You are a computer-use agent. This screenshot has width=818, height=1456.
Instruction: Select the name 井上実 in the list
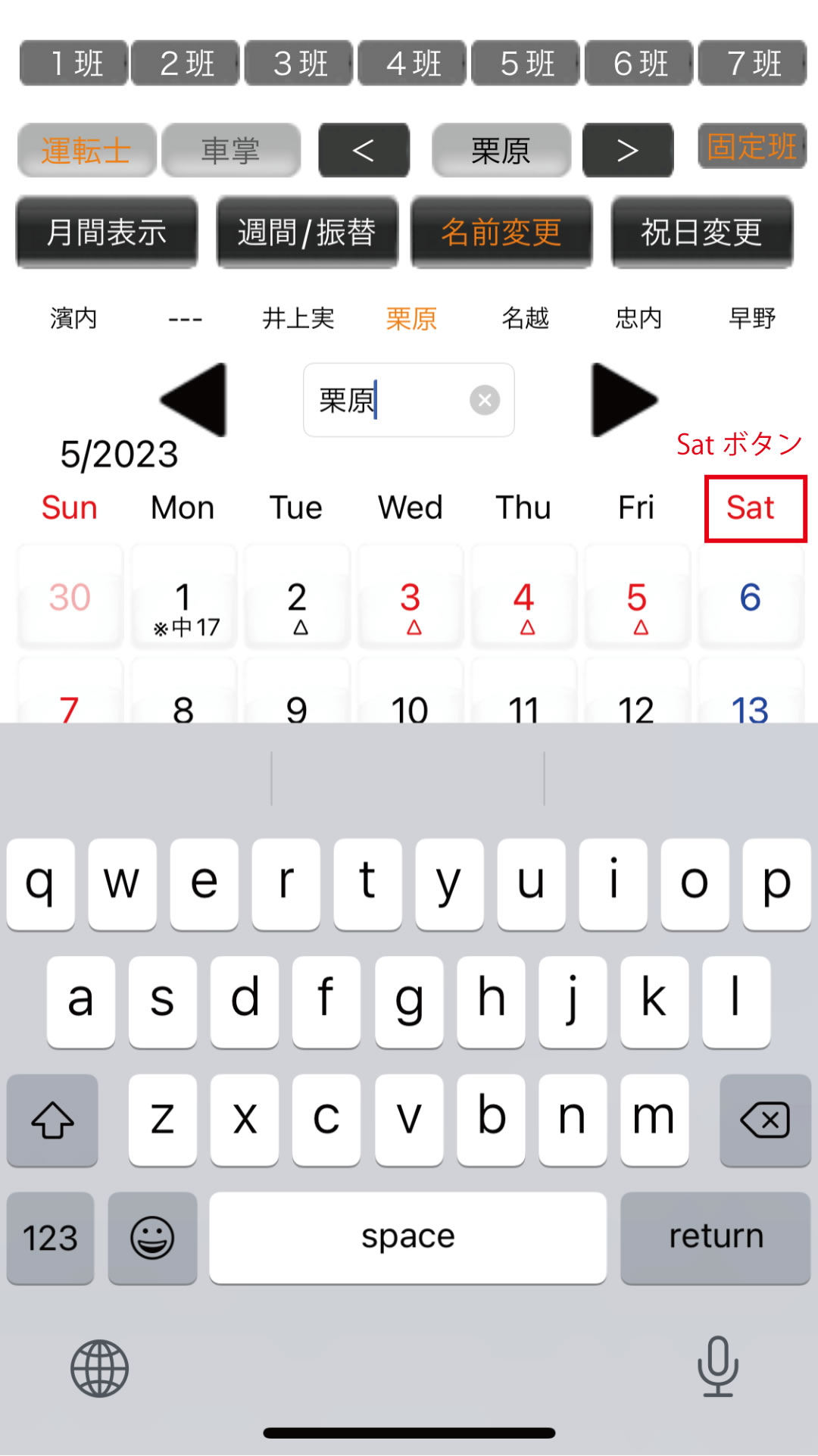point(298,318)
